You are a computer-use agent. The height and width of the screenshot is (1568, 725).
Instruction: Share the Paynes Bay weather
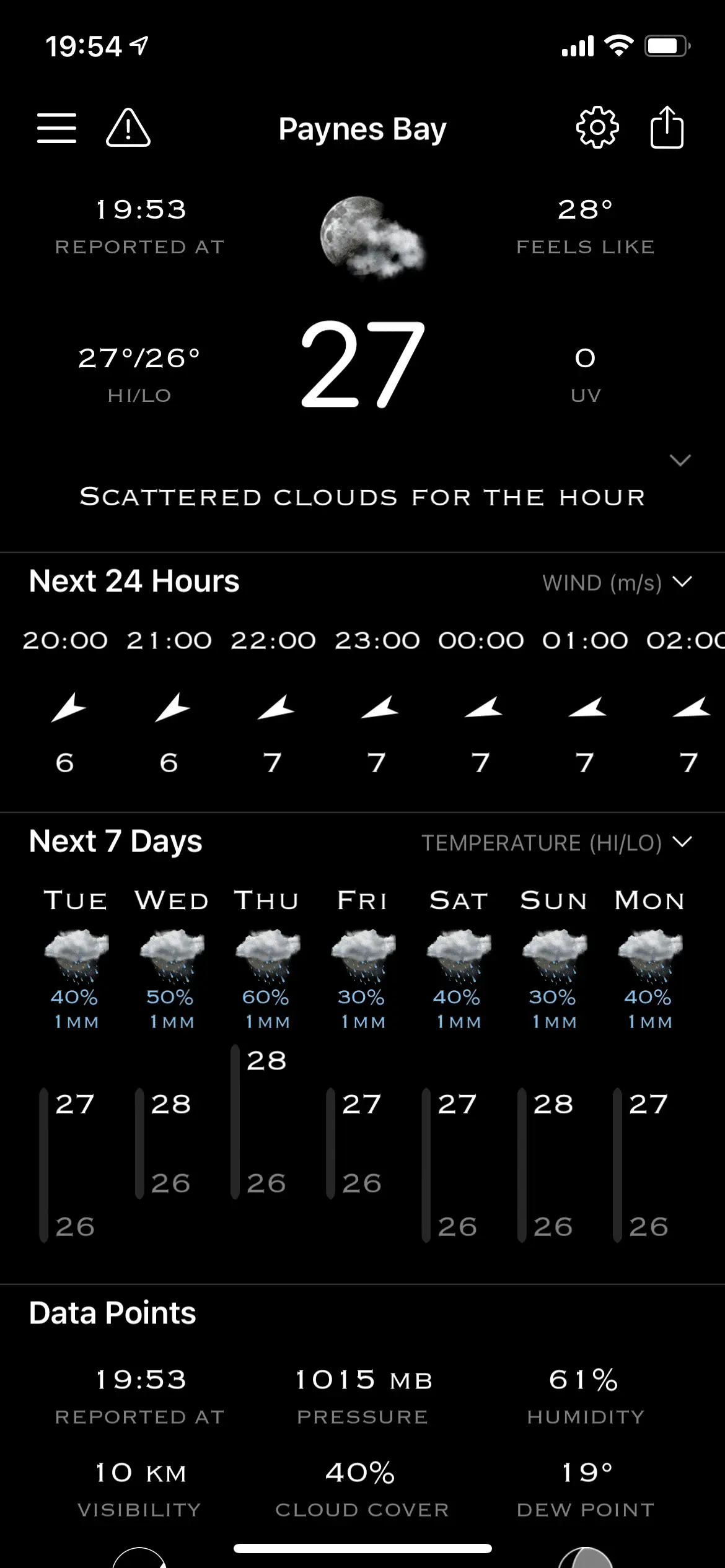point(667,128)
